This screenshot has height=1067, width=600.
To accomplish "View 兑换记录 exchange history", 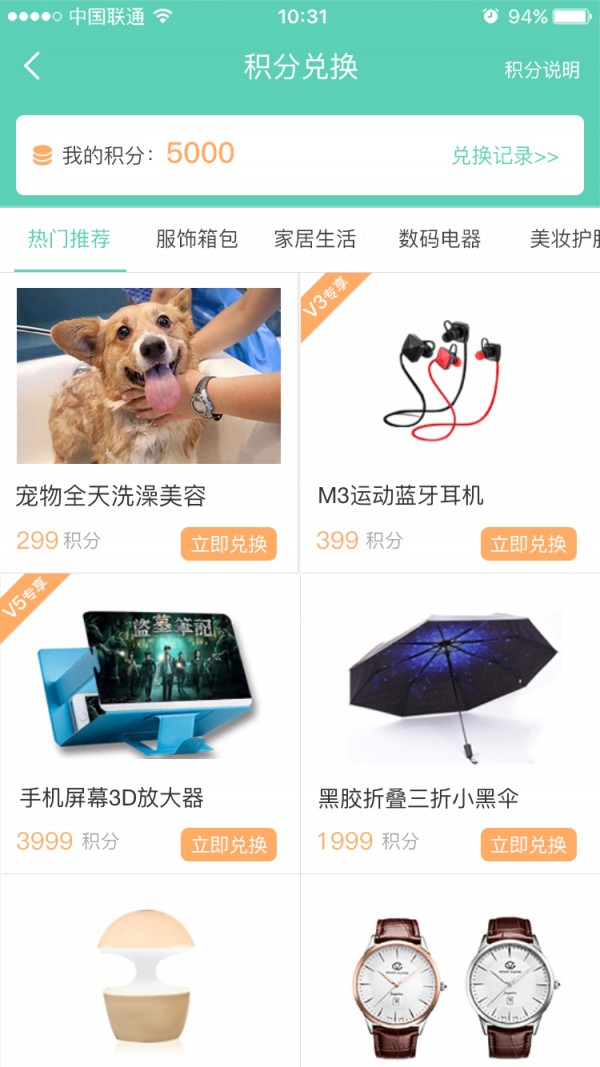I will 504,156.
